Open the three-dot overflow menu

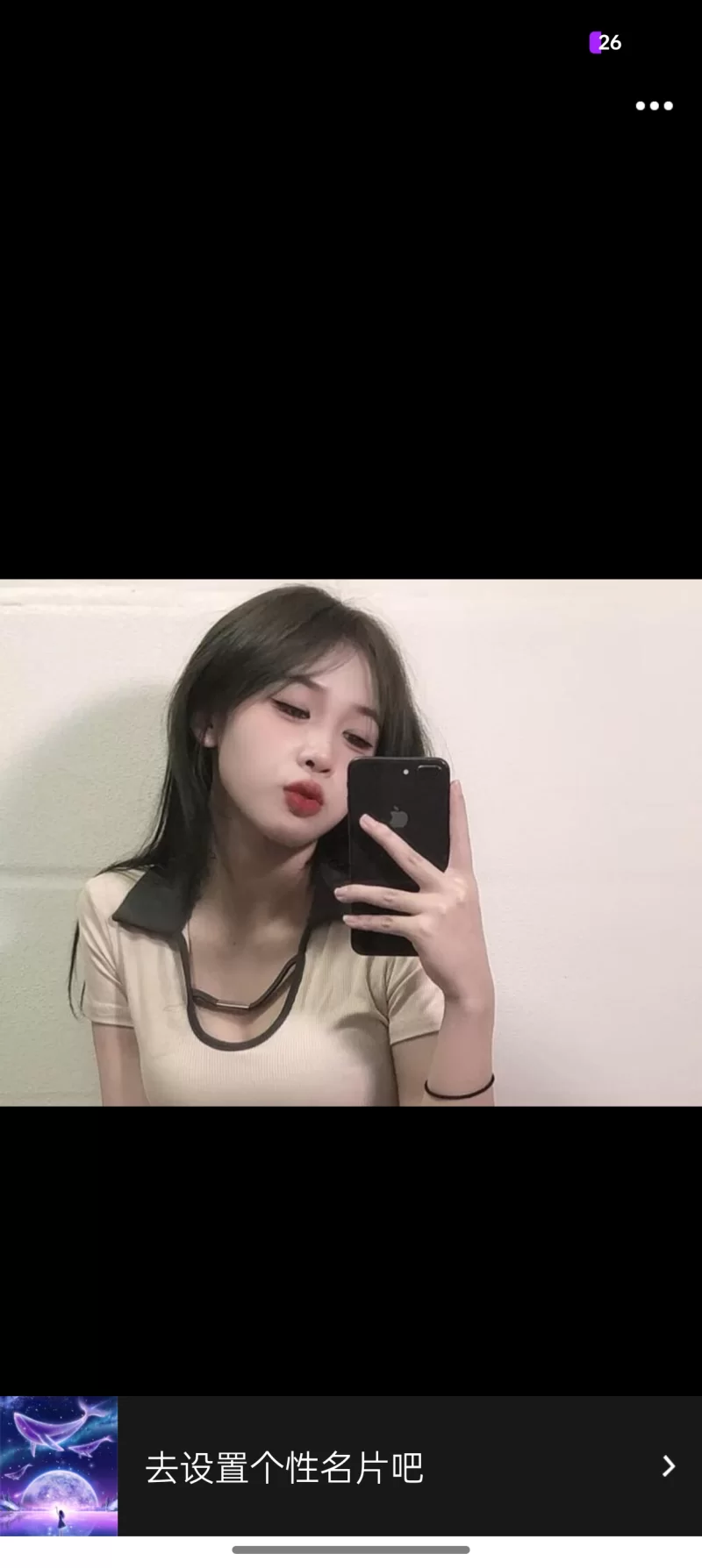click(x=654, y=106)
